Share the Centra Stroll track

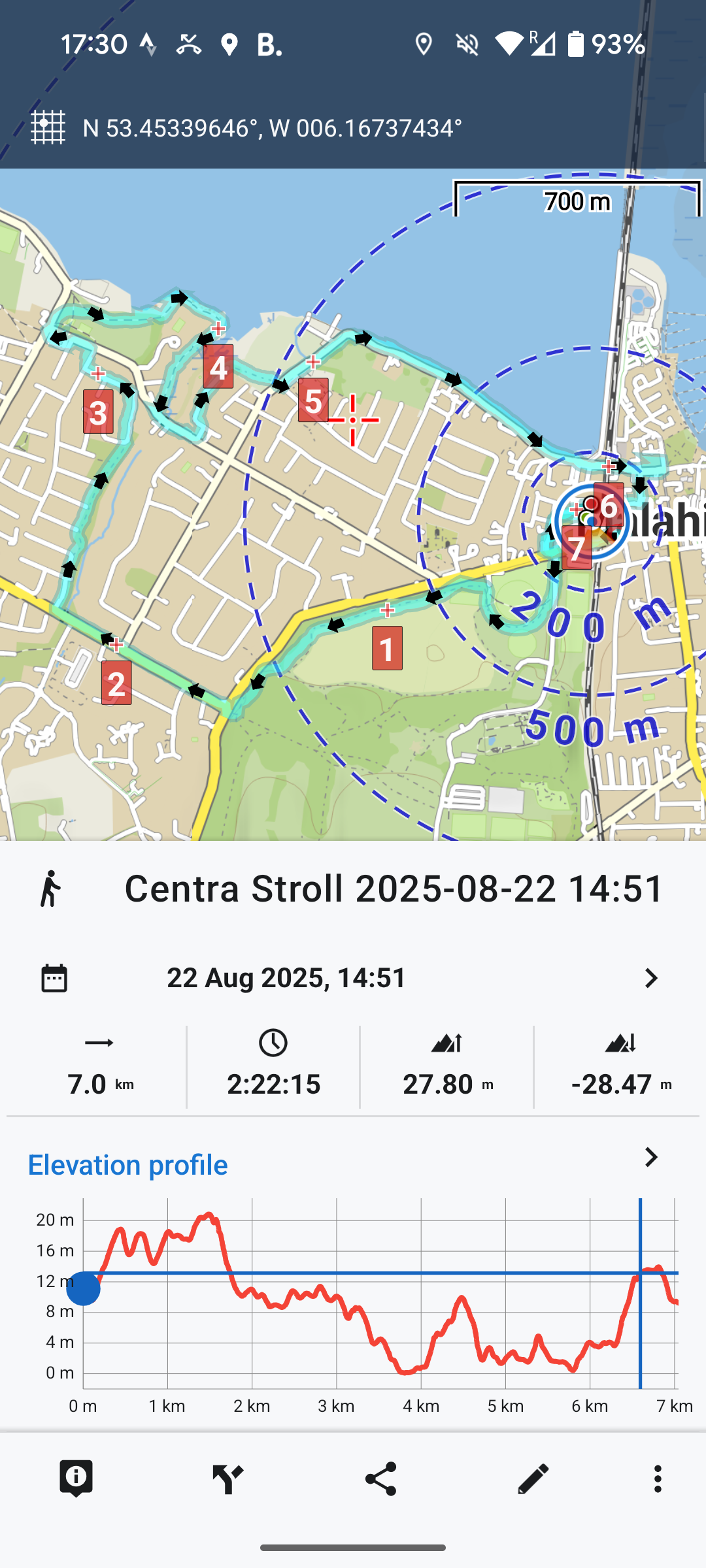click(x=380, y=1478)
